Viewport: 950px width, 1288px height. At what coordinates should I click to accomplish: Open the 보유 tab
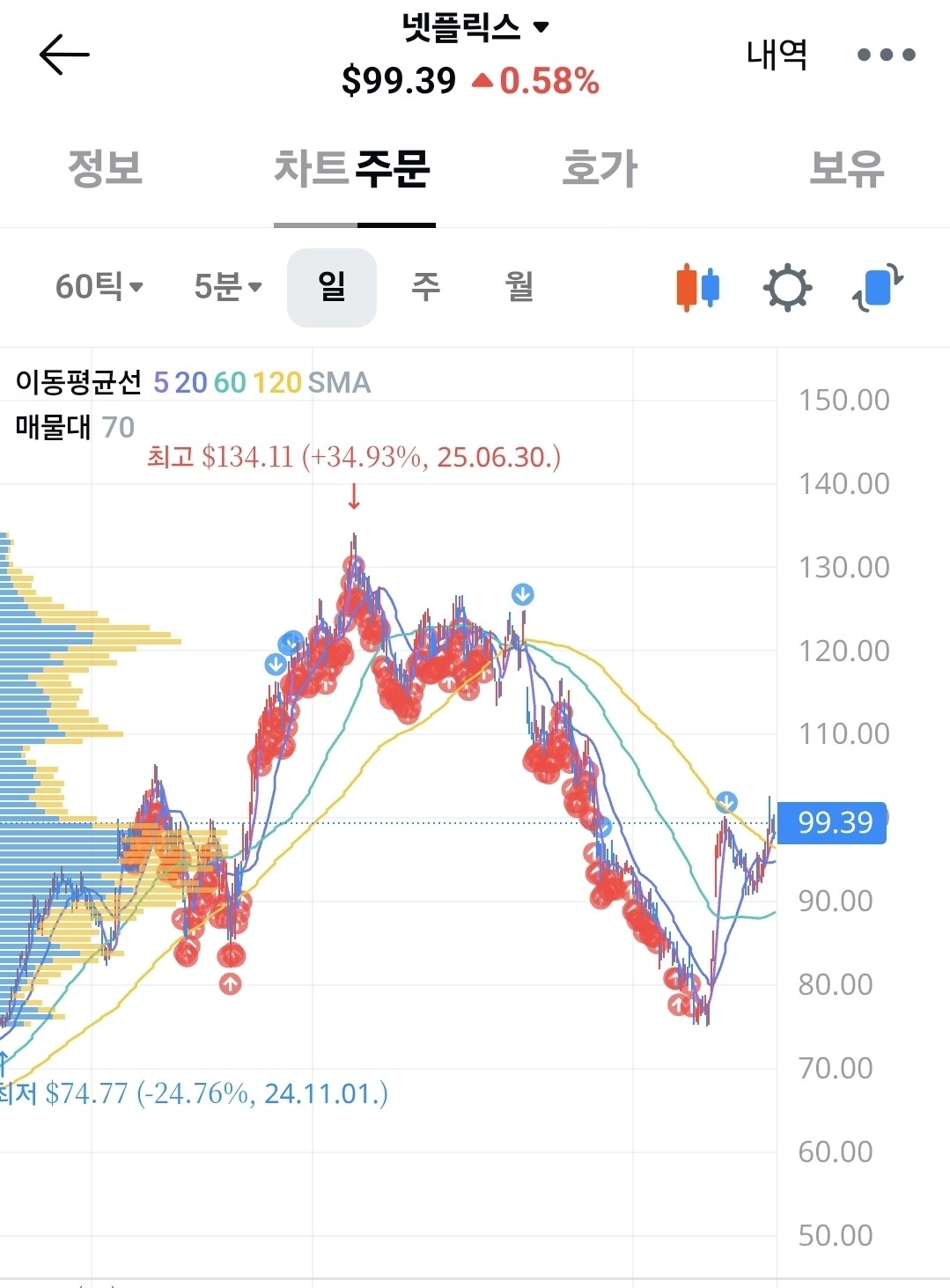(846, 168)
